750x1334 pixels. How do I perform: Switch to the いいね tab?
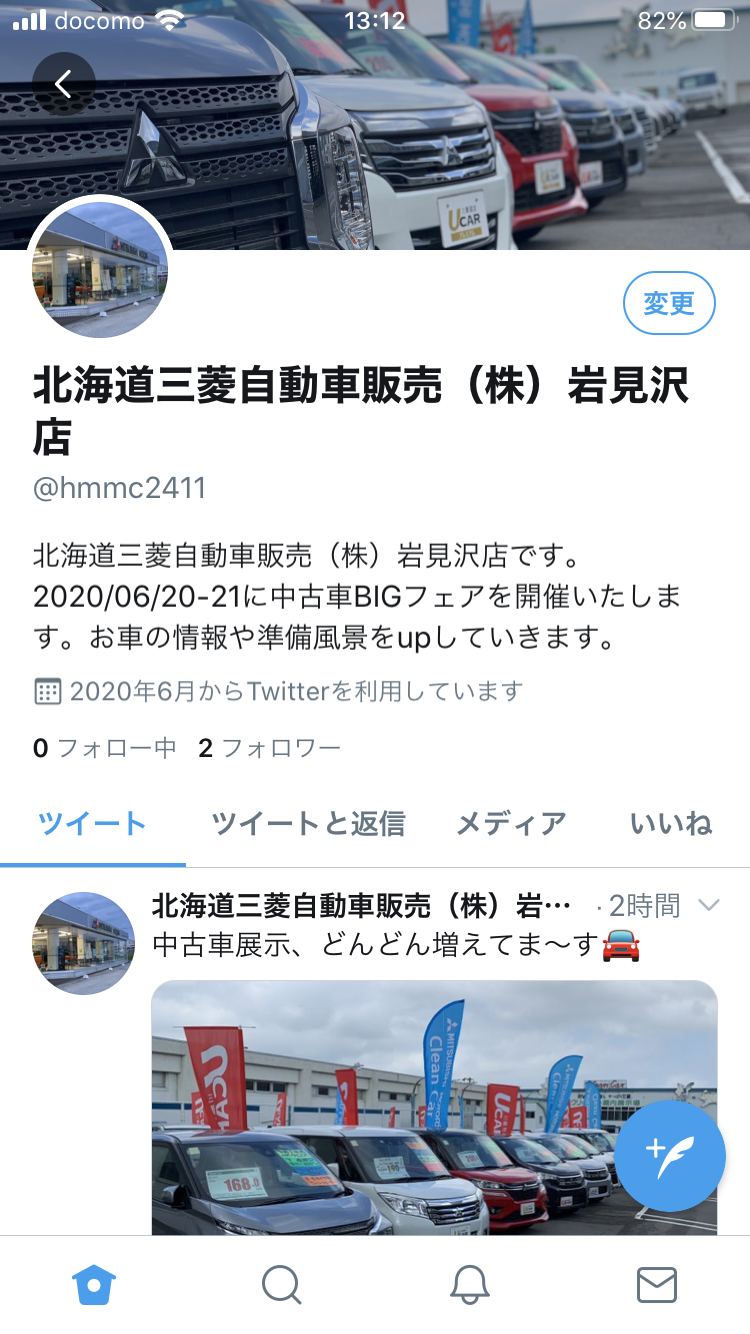[670, 824]
